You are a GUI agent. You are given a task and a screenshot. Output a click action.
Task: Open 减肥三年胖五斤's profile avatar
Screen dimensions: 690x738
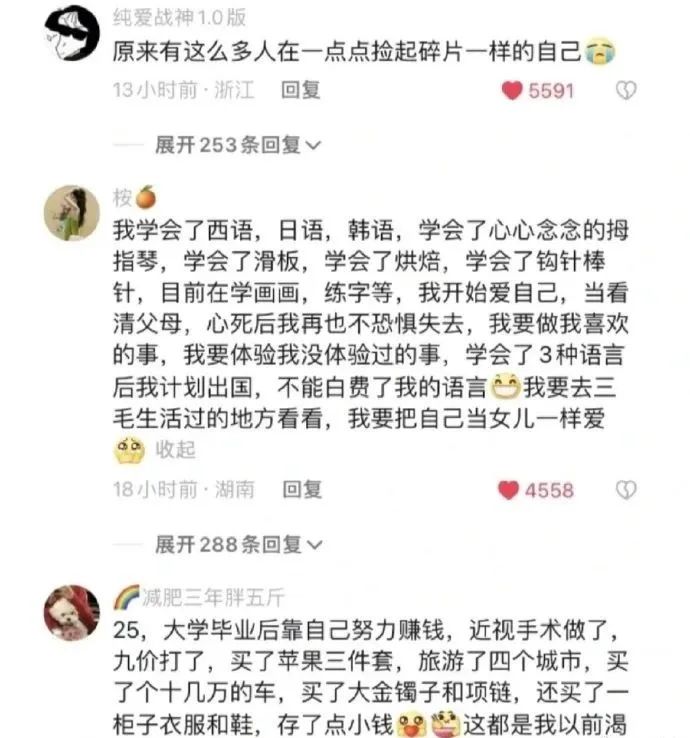(72, 612)
